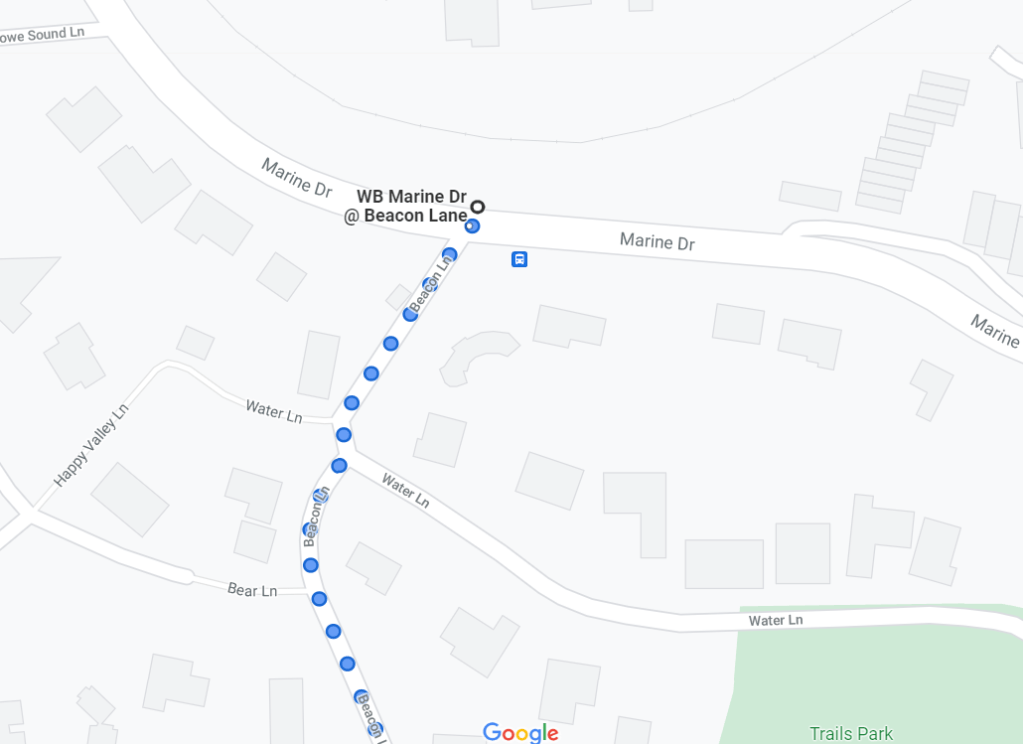The height and width of the screenshot is (744, 1023).
Task: Open the Trails Park place label
Action: click(x=851, y=733)
